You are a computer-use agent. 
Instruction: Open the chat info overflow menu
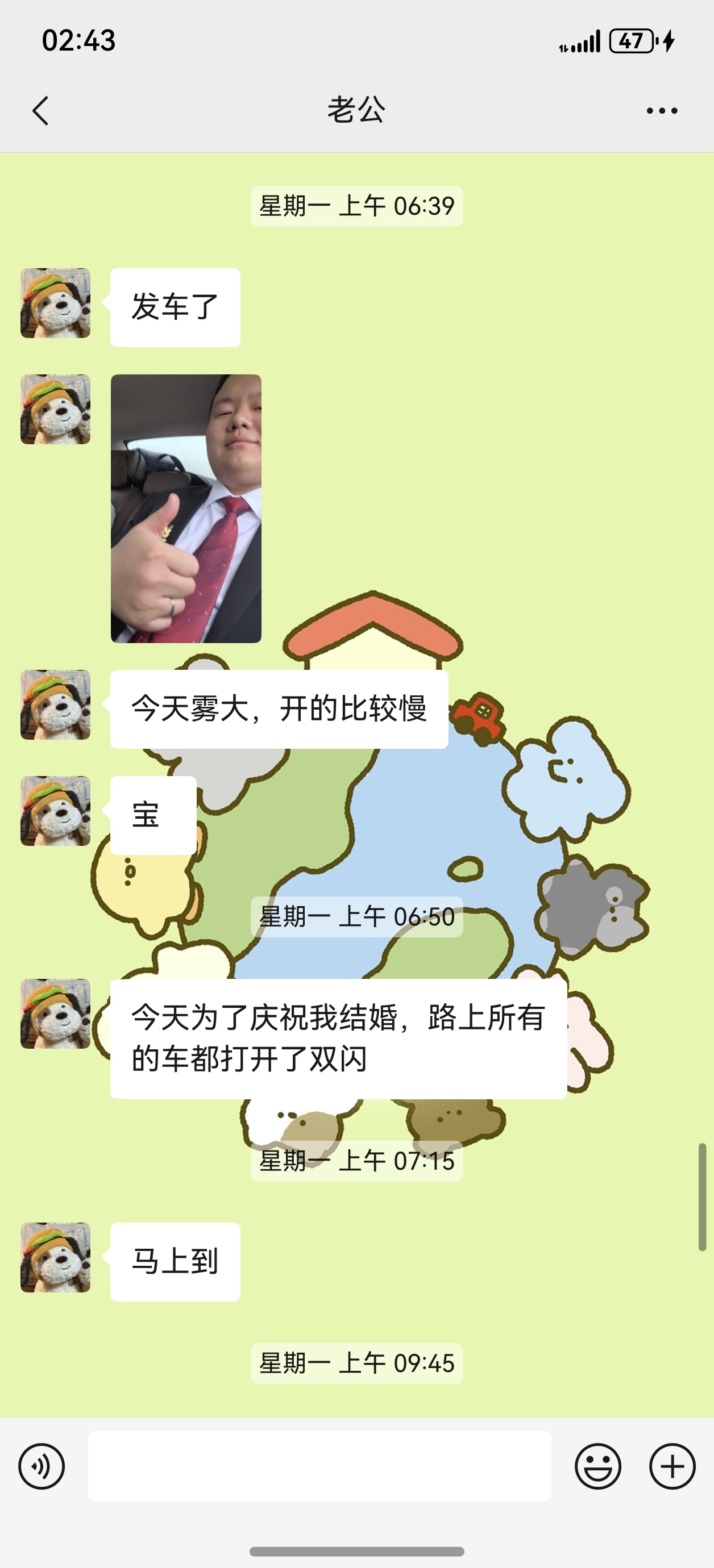662,111
